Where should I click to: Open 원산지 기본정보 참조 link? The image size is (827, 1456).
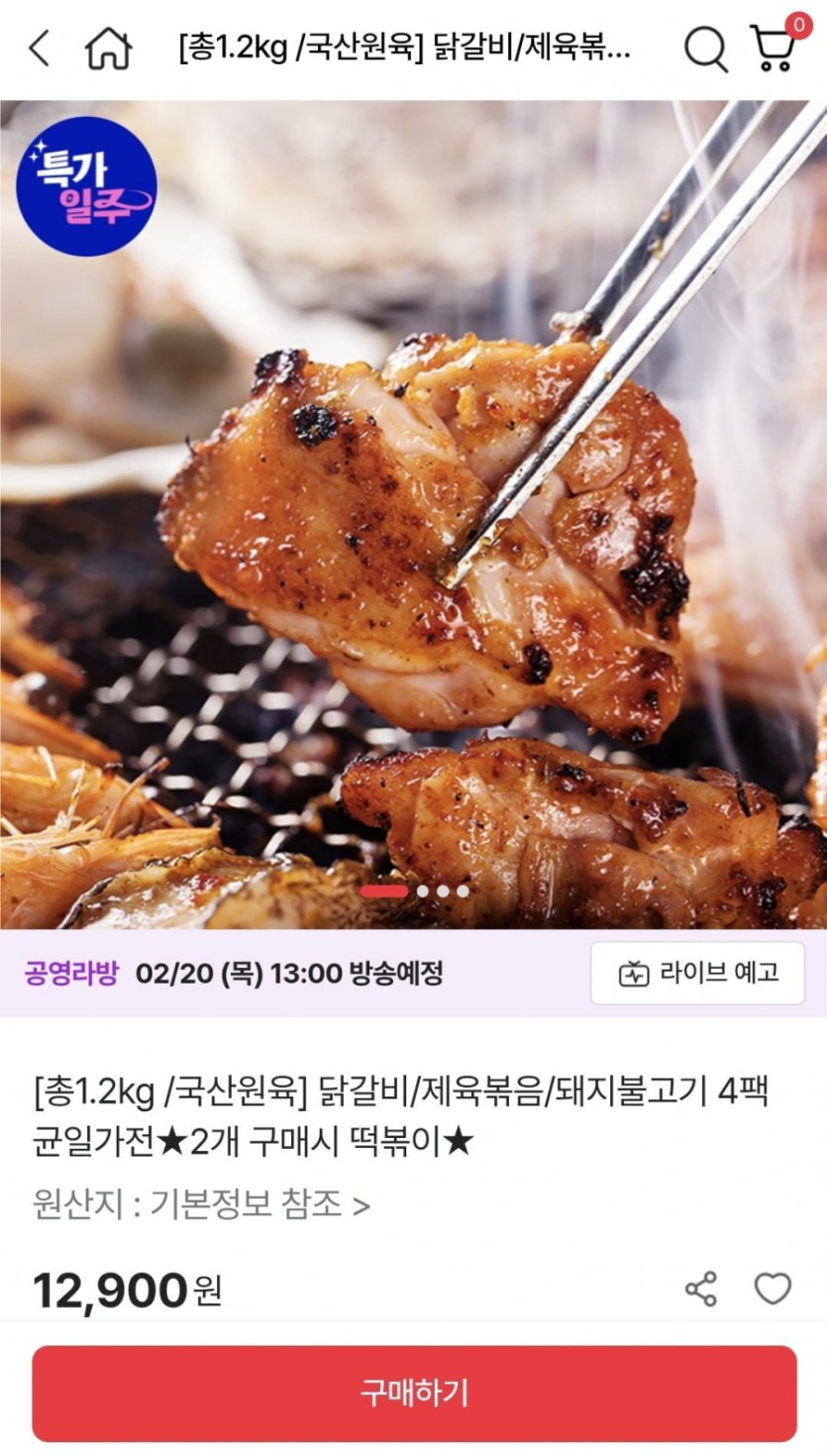[x=202, y=1204]
